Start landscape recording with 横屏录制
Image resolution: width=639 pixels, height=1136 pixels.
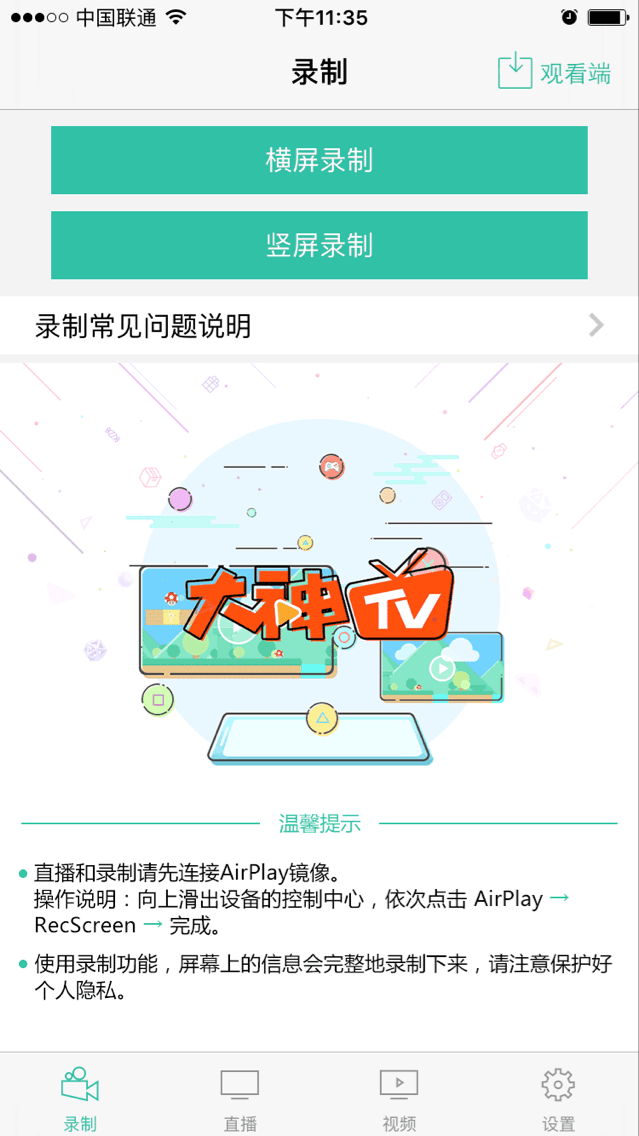319,160
